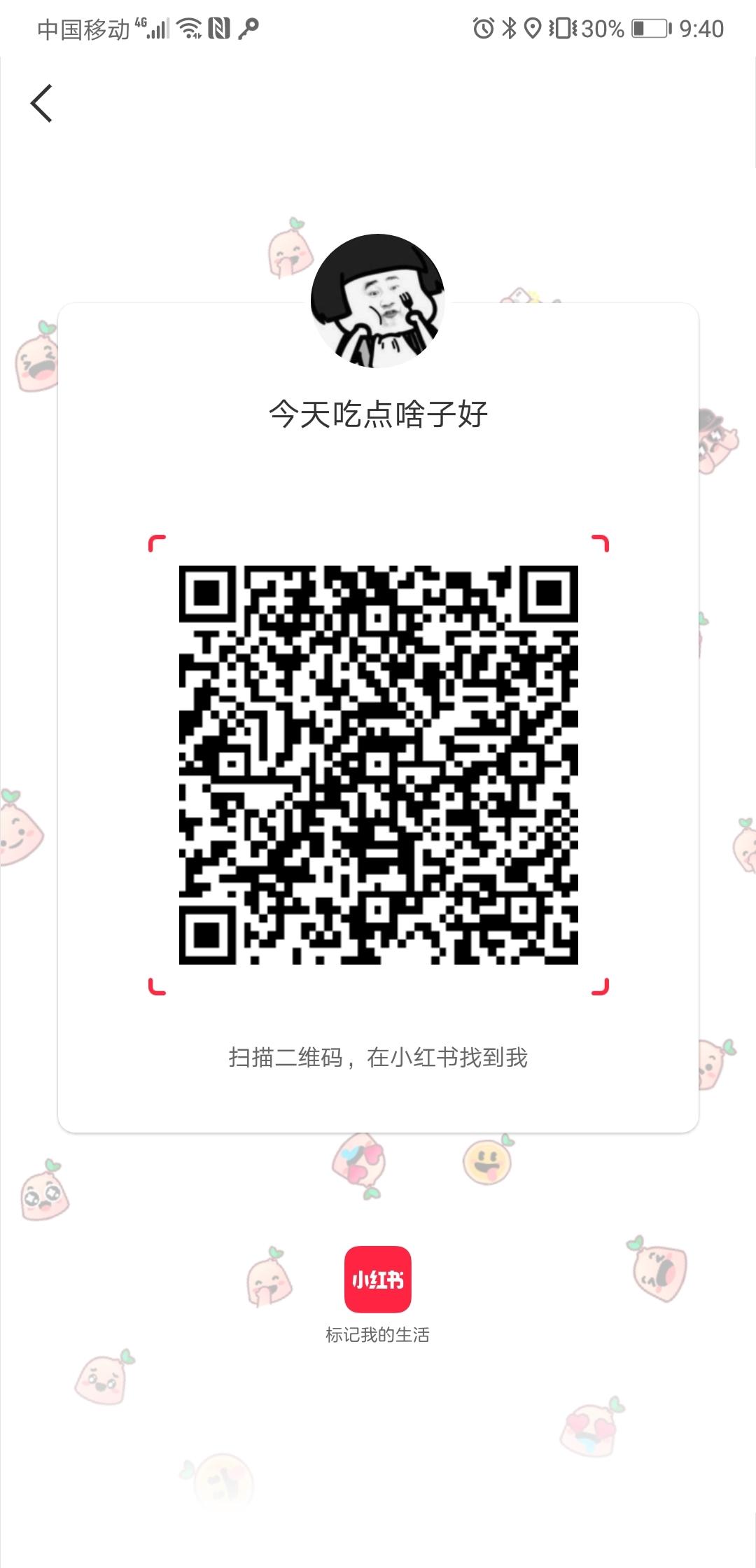Open the user's profile avatar image

click(378, 301)
